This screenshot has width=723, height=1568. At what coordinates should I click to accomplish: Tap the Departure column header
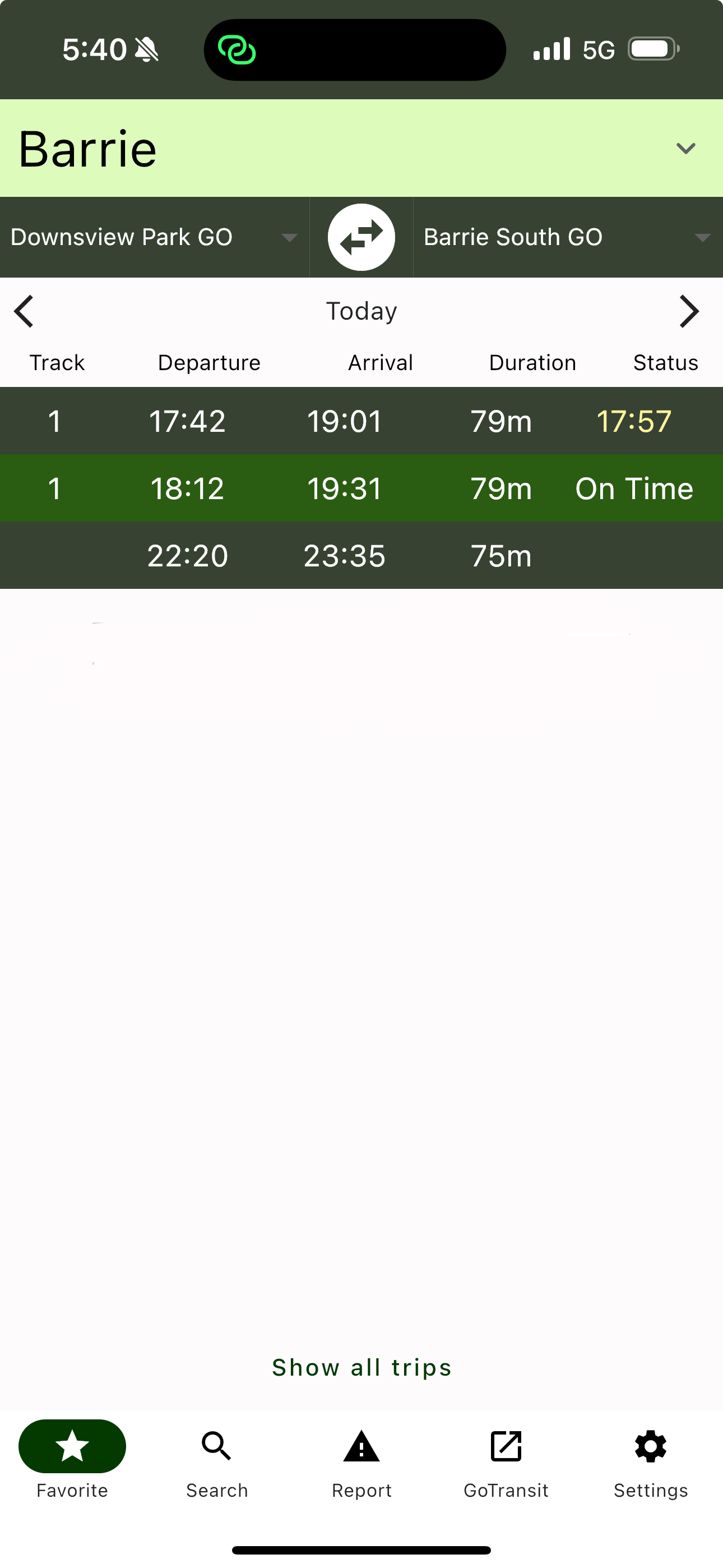coord(208,362)
